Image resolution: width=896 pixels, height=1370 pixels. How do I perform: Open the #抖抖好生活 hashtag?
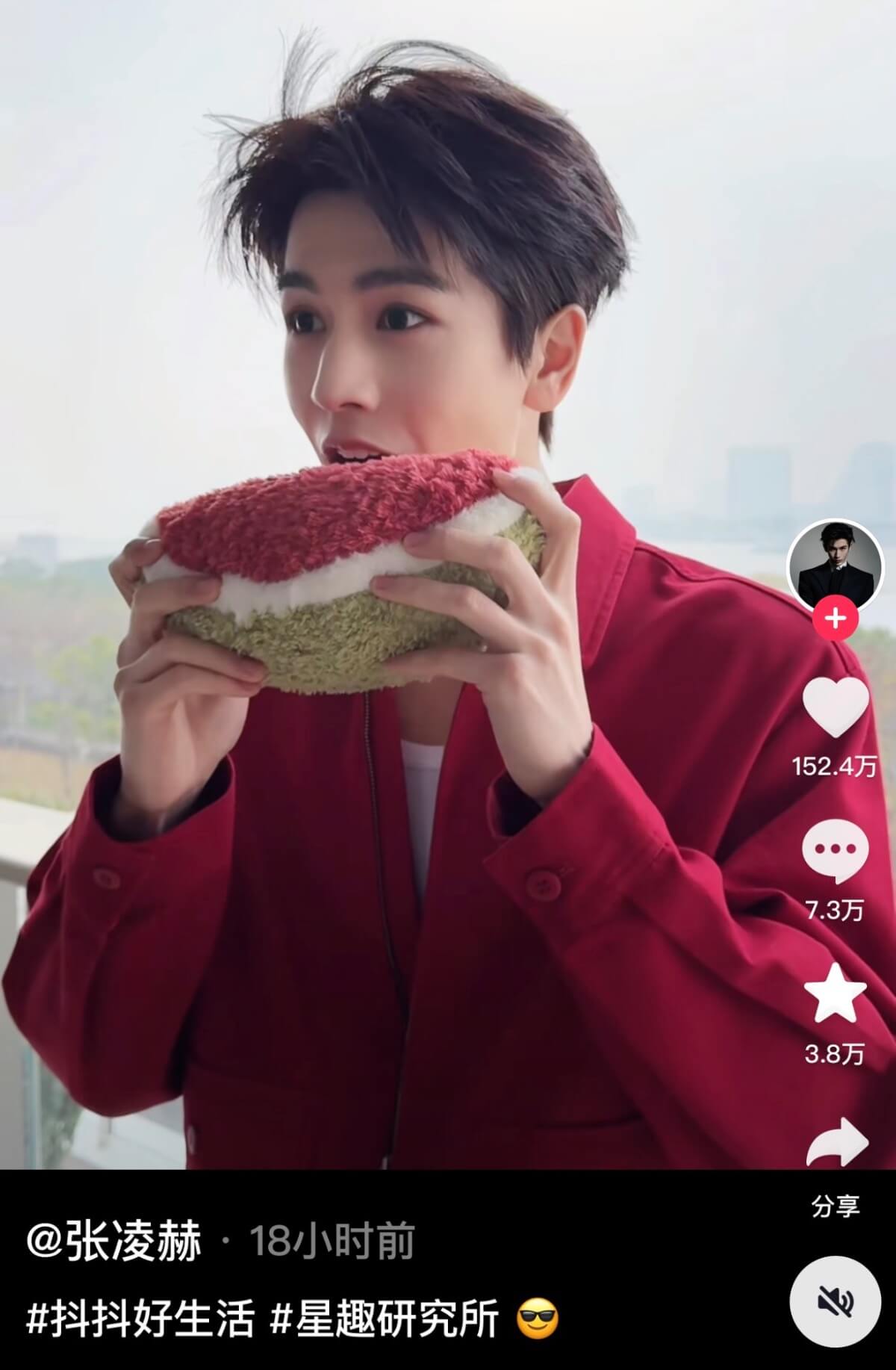140,1318
